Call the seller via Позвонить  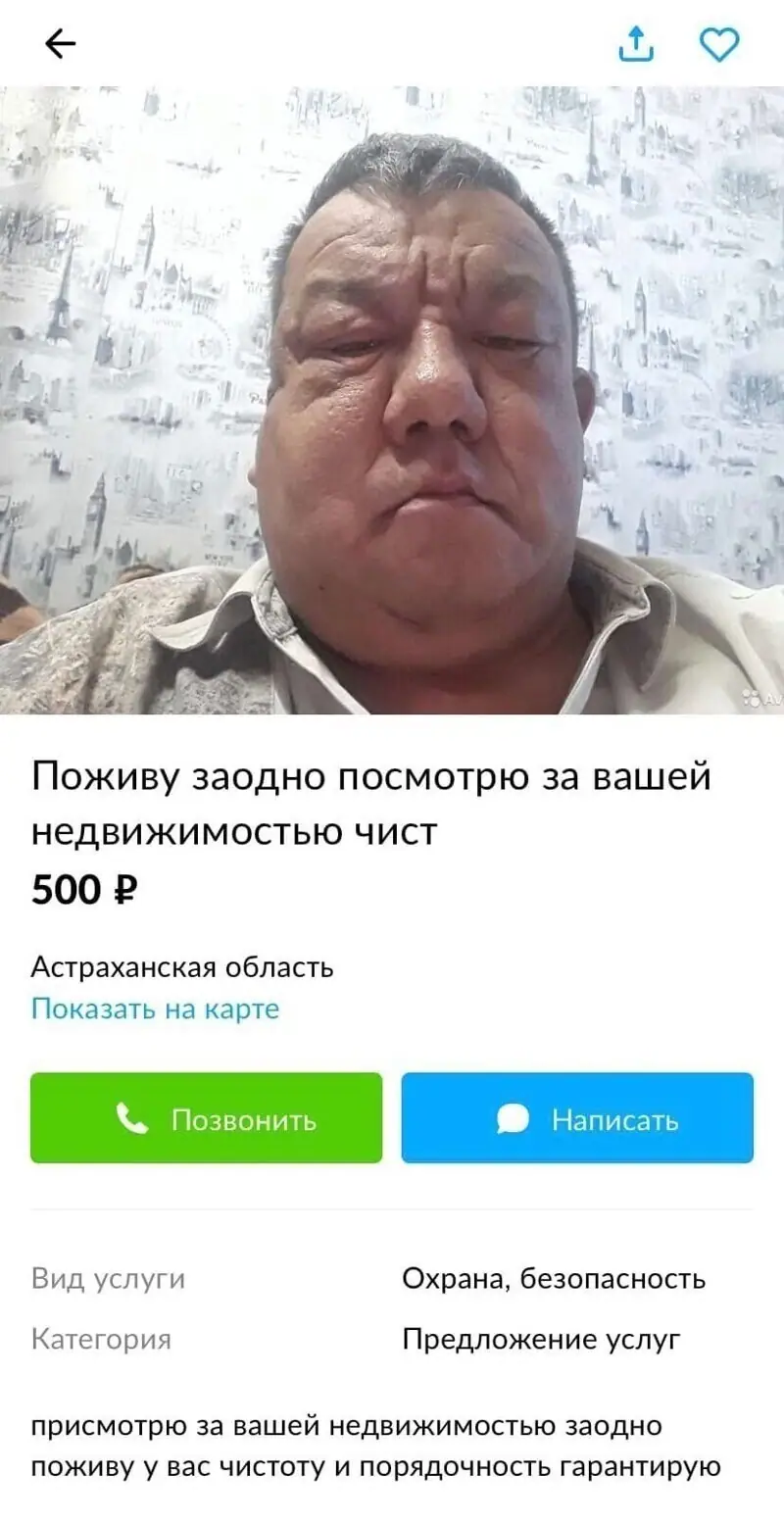click(206, 1118)
